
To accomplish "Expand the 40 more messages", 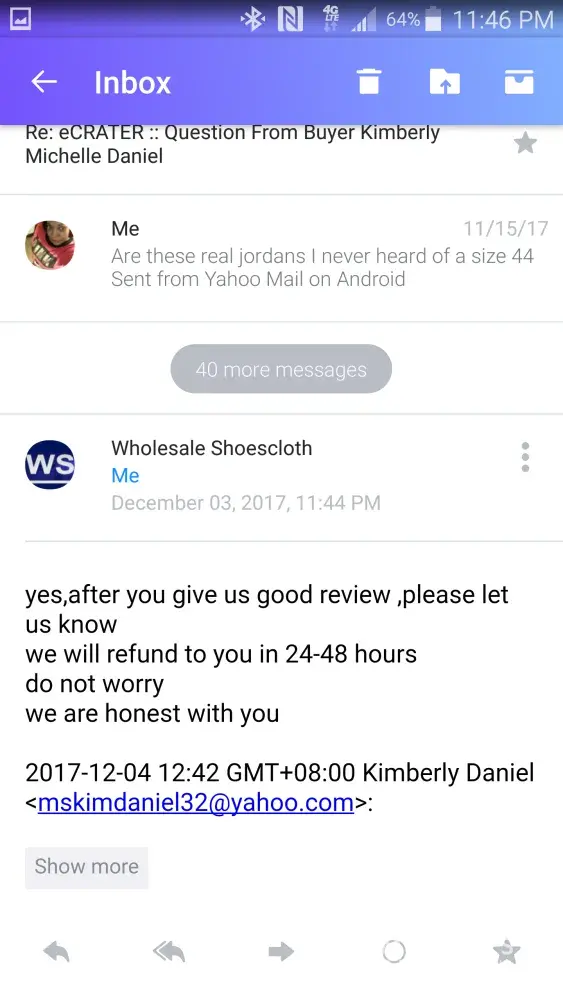I will click(281, 369).
